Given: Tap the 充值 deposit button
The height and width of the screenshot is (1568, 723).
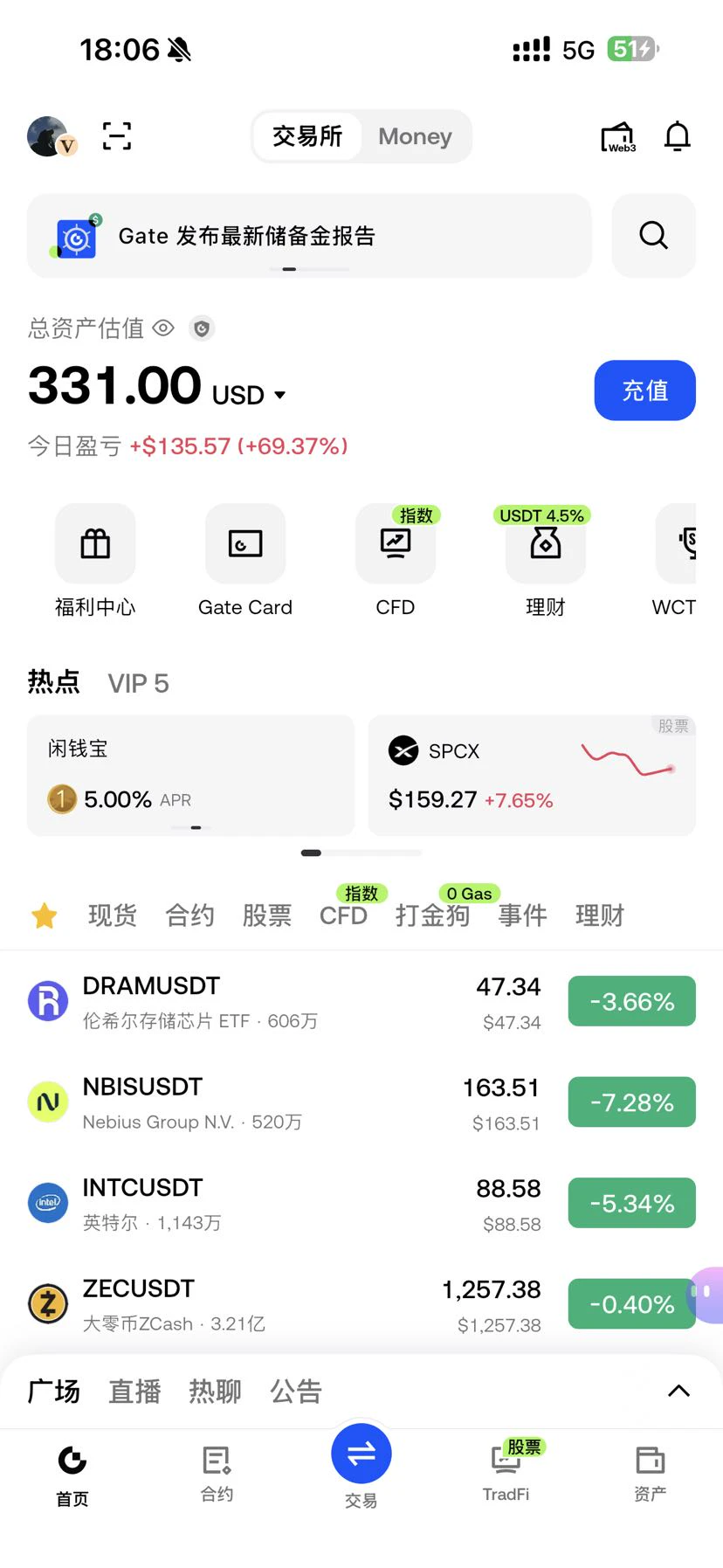Looking at the screenshot, I should (x=645, y=390).
